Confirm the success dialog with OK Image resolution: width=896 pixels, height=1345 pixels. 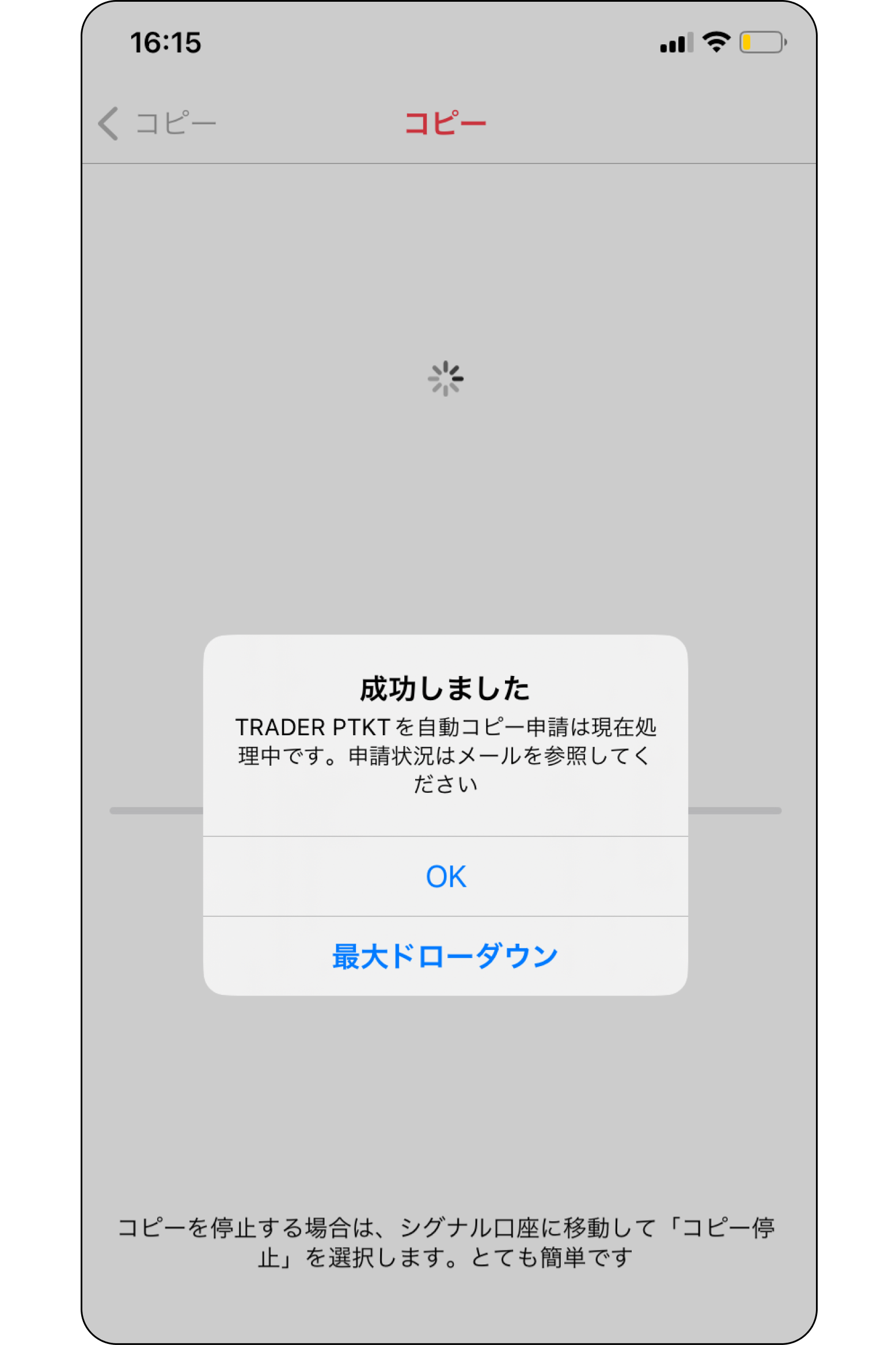coord(445,876)
